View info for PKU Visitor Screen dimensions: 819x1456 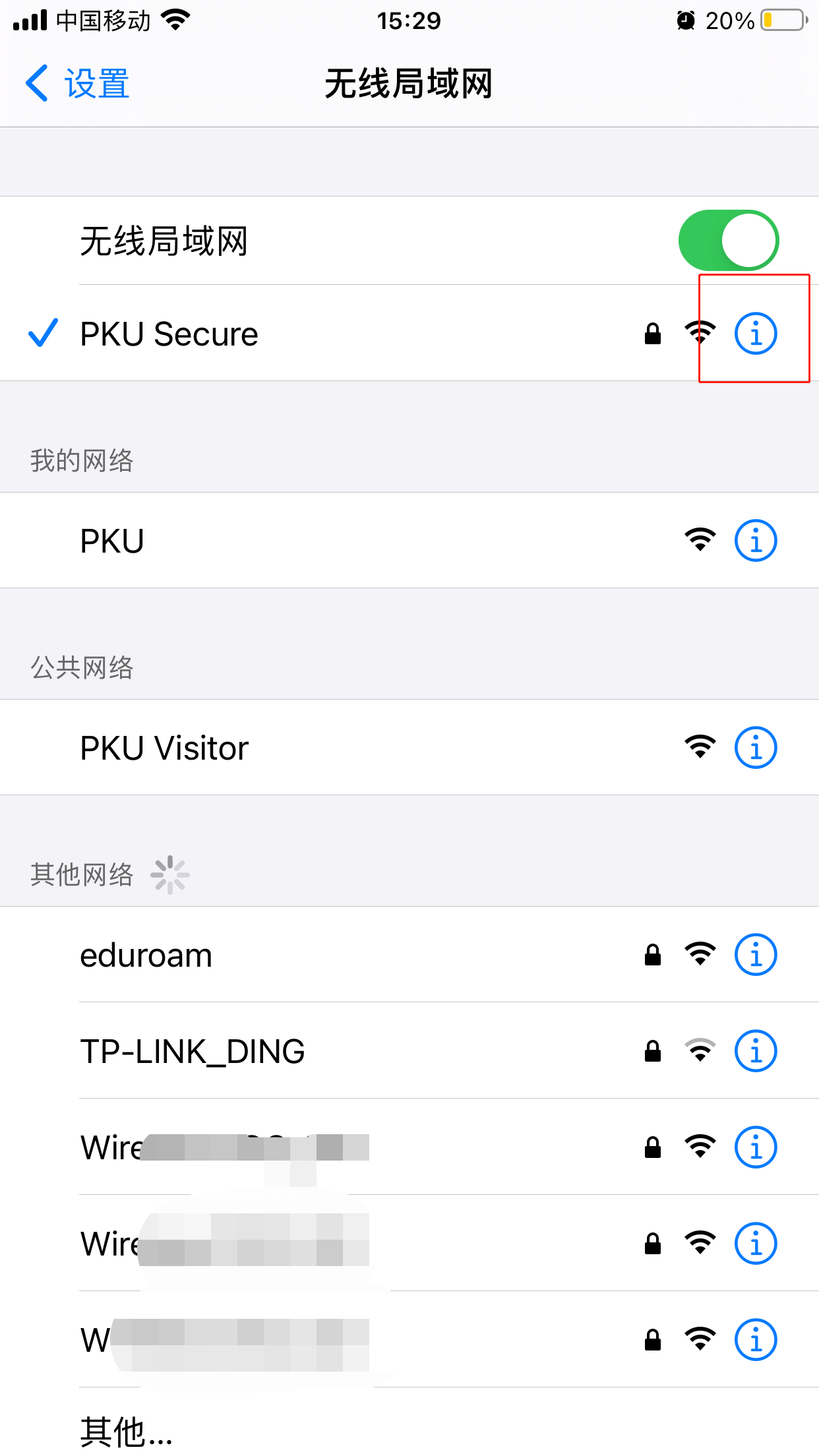click(756, 748)
